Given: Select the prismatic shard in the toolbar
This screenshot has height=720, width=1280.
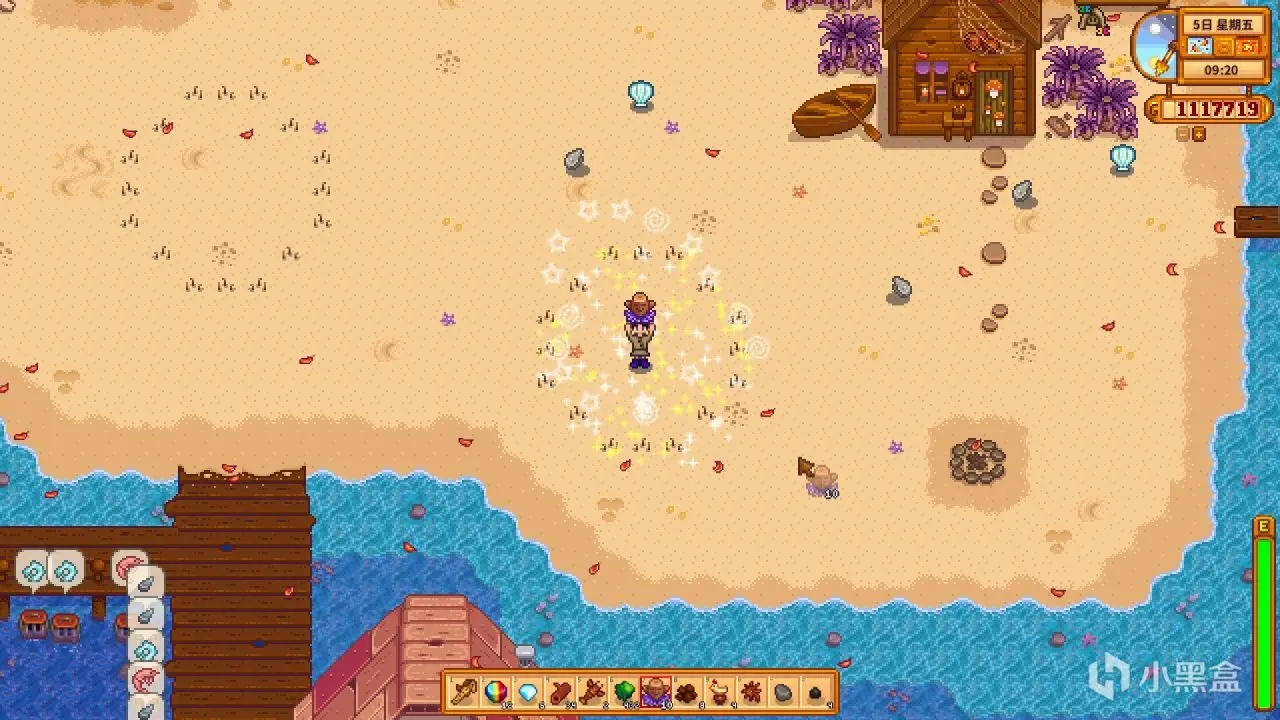Looking at the screenshot, I should 496,691.
